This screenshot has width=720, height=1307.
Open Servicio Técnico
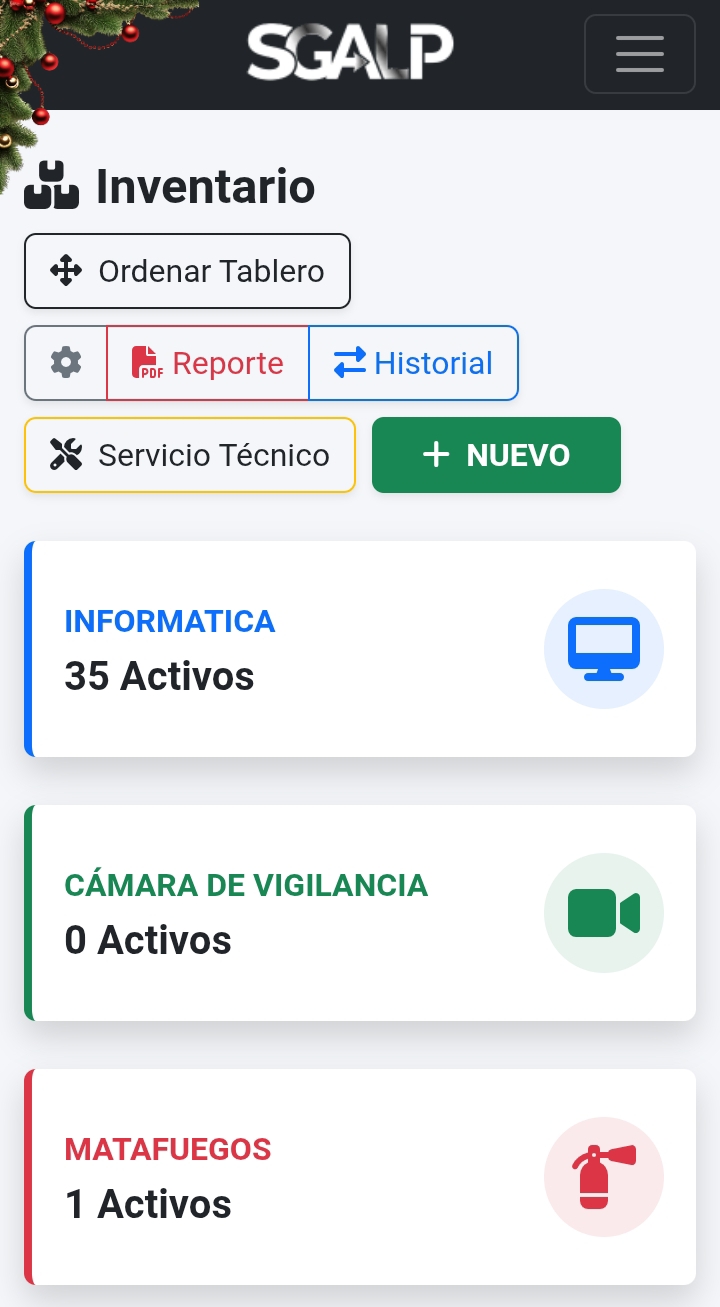[190, 455]
